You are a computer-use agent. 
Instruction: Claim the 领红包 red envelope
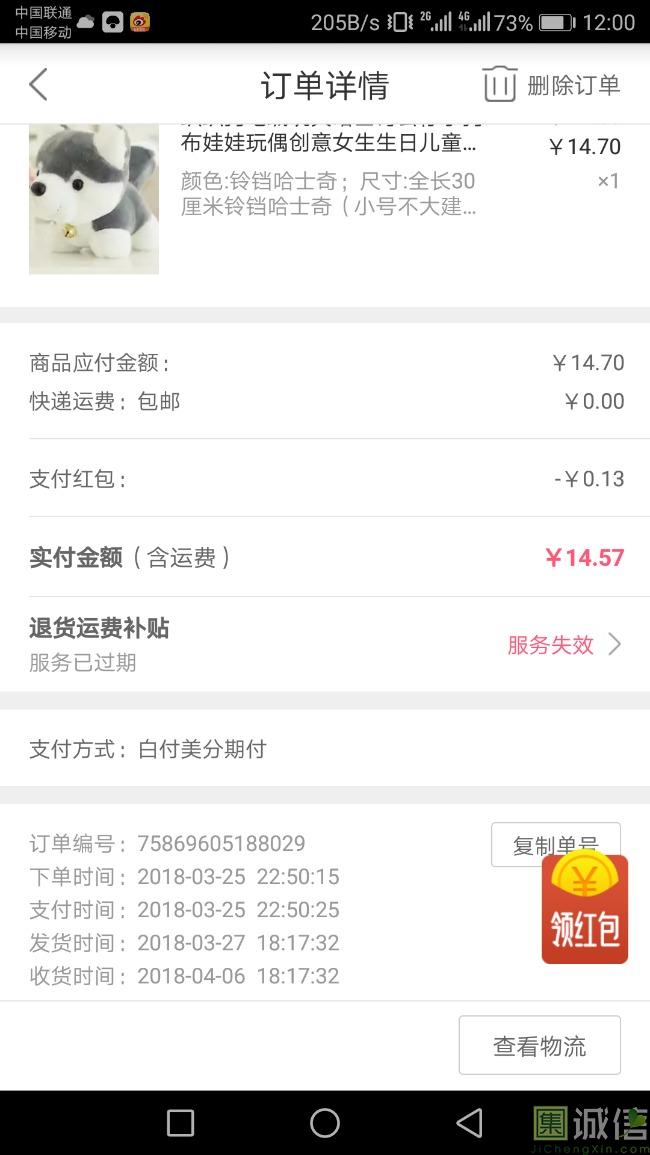tap(584, 910)
